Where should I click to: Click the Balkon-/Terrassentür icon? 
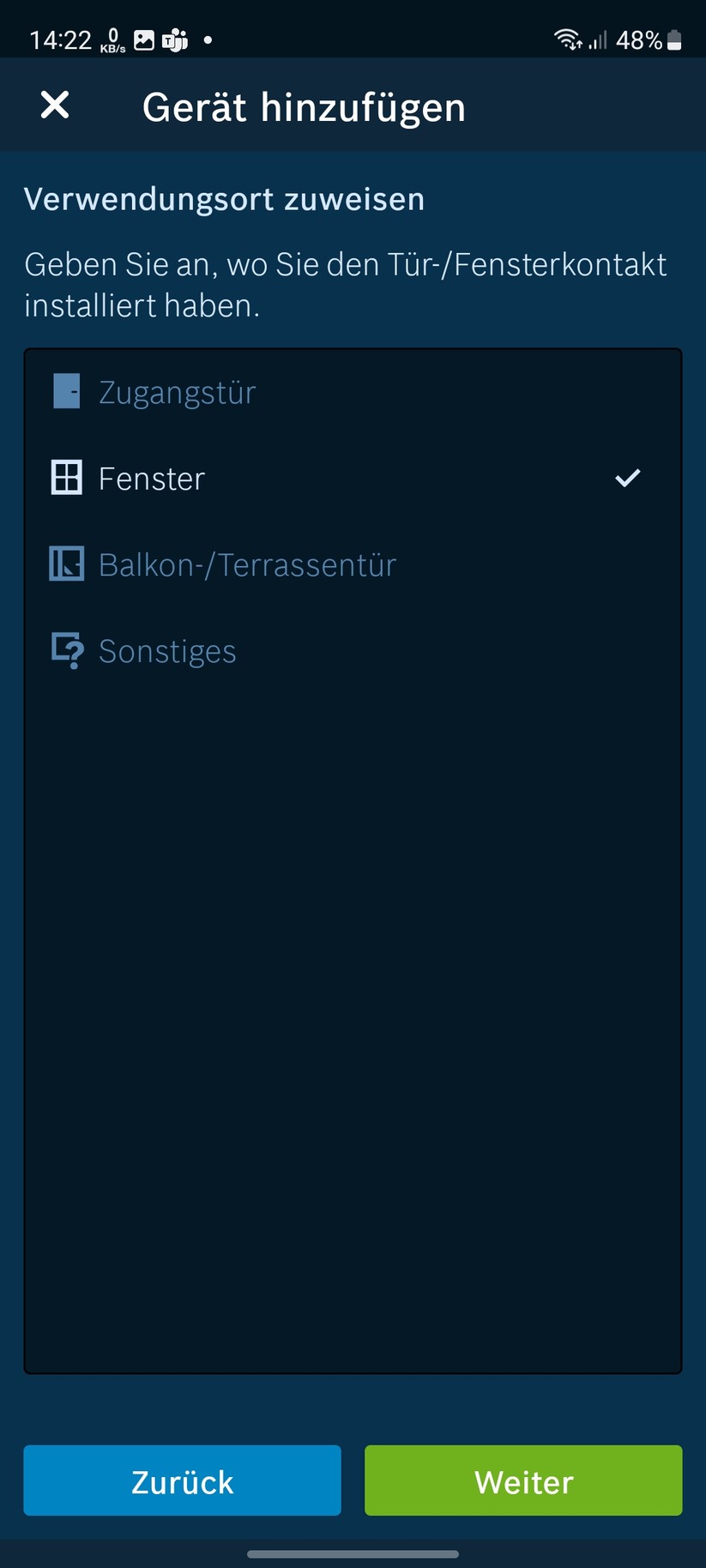coord(65,564)
